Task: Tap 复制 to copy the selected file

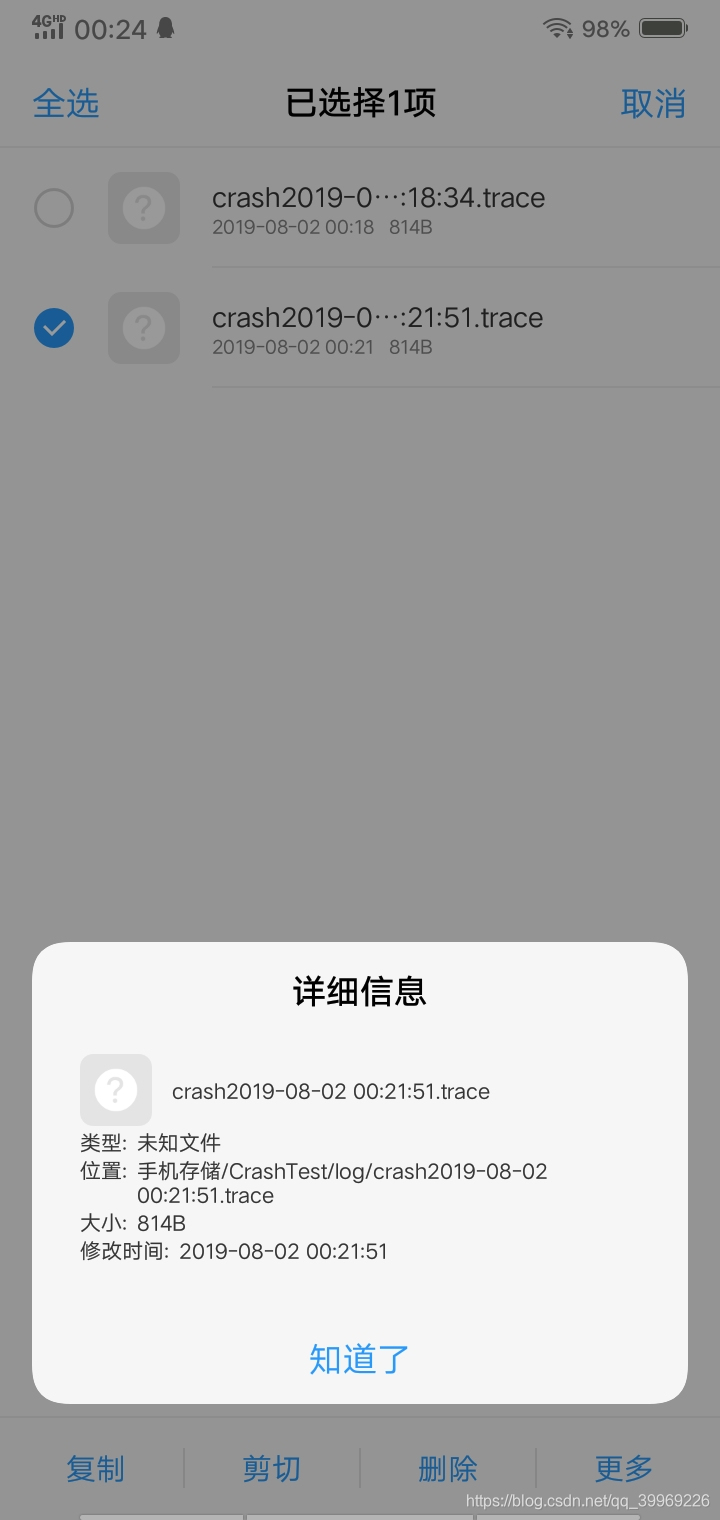Action: coord(95,1468)
